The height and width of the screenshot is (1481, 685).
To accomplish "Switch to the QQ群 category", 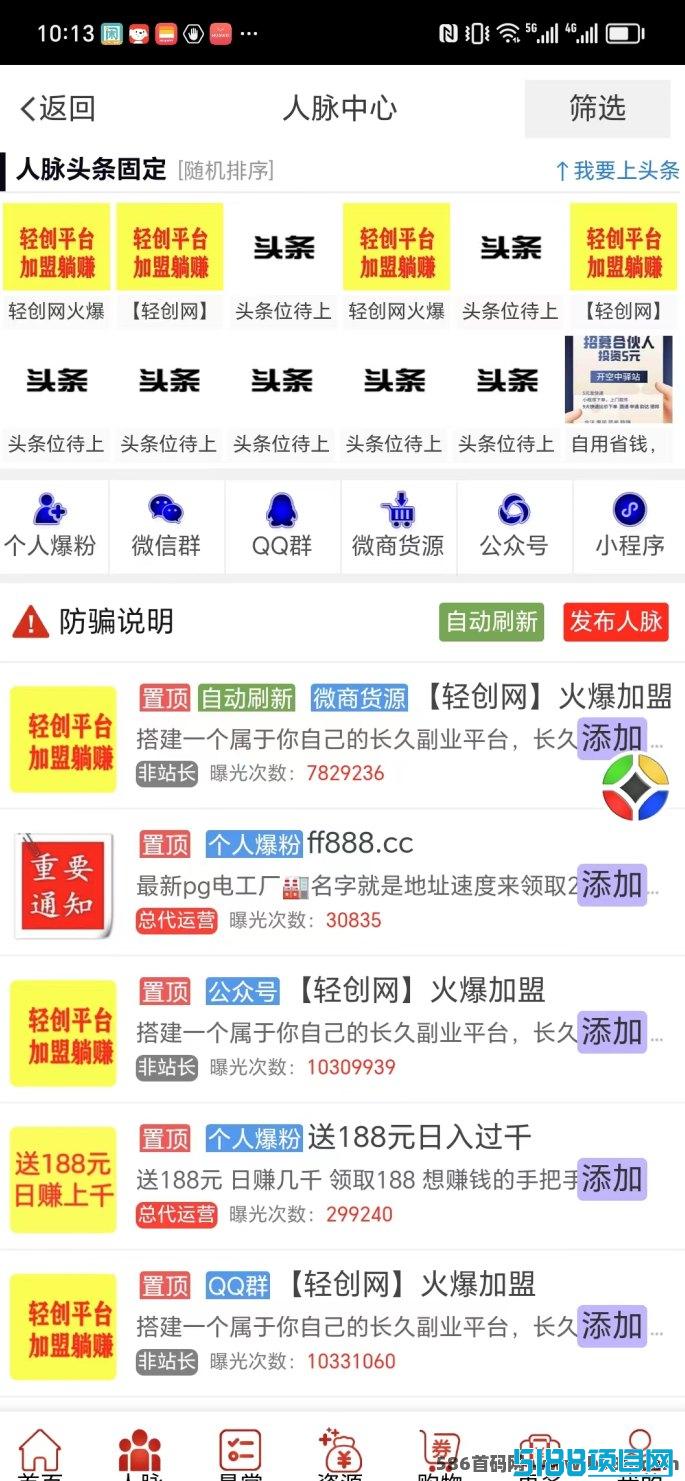I will (x=282, y=526).
